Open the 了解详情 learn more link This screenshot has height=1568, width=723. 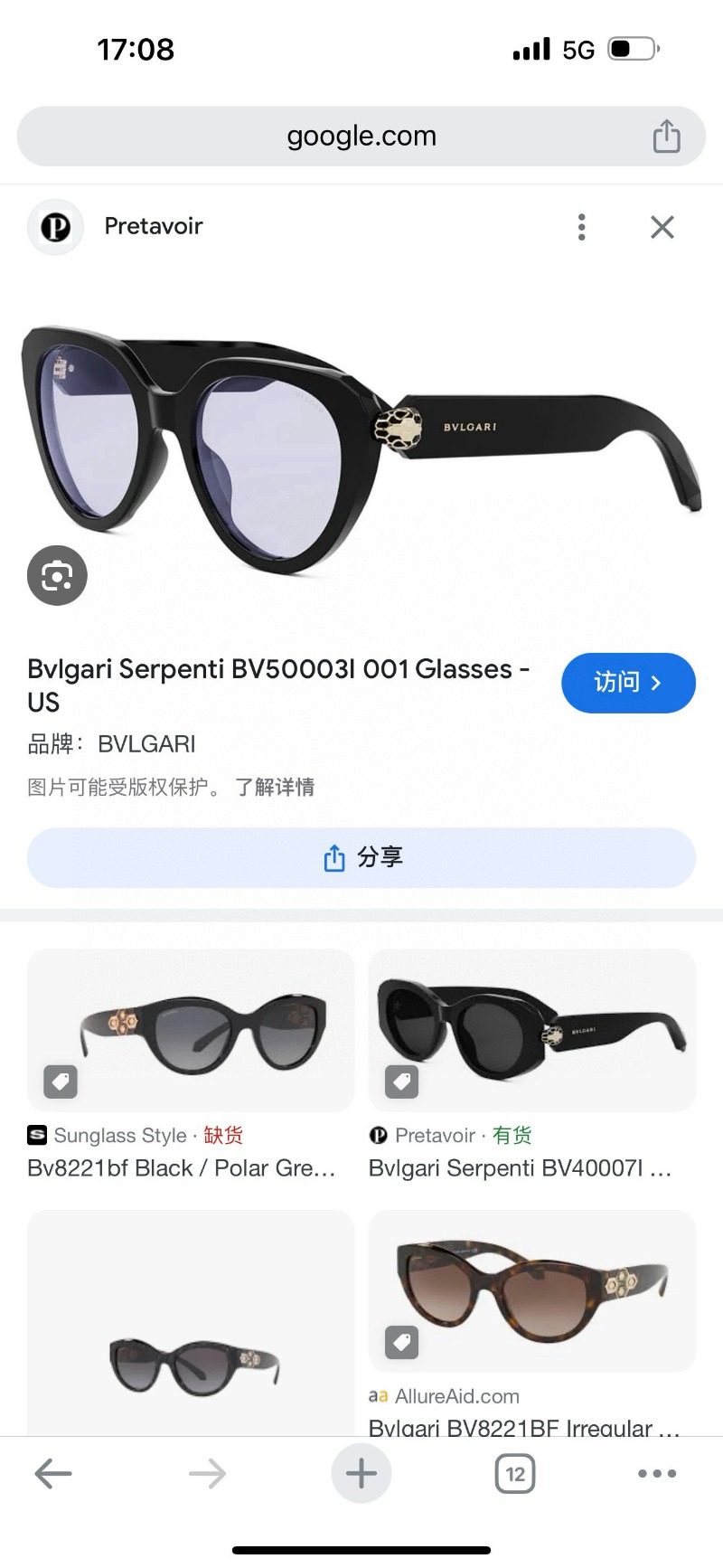pos(275,787)
